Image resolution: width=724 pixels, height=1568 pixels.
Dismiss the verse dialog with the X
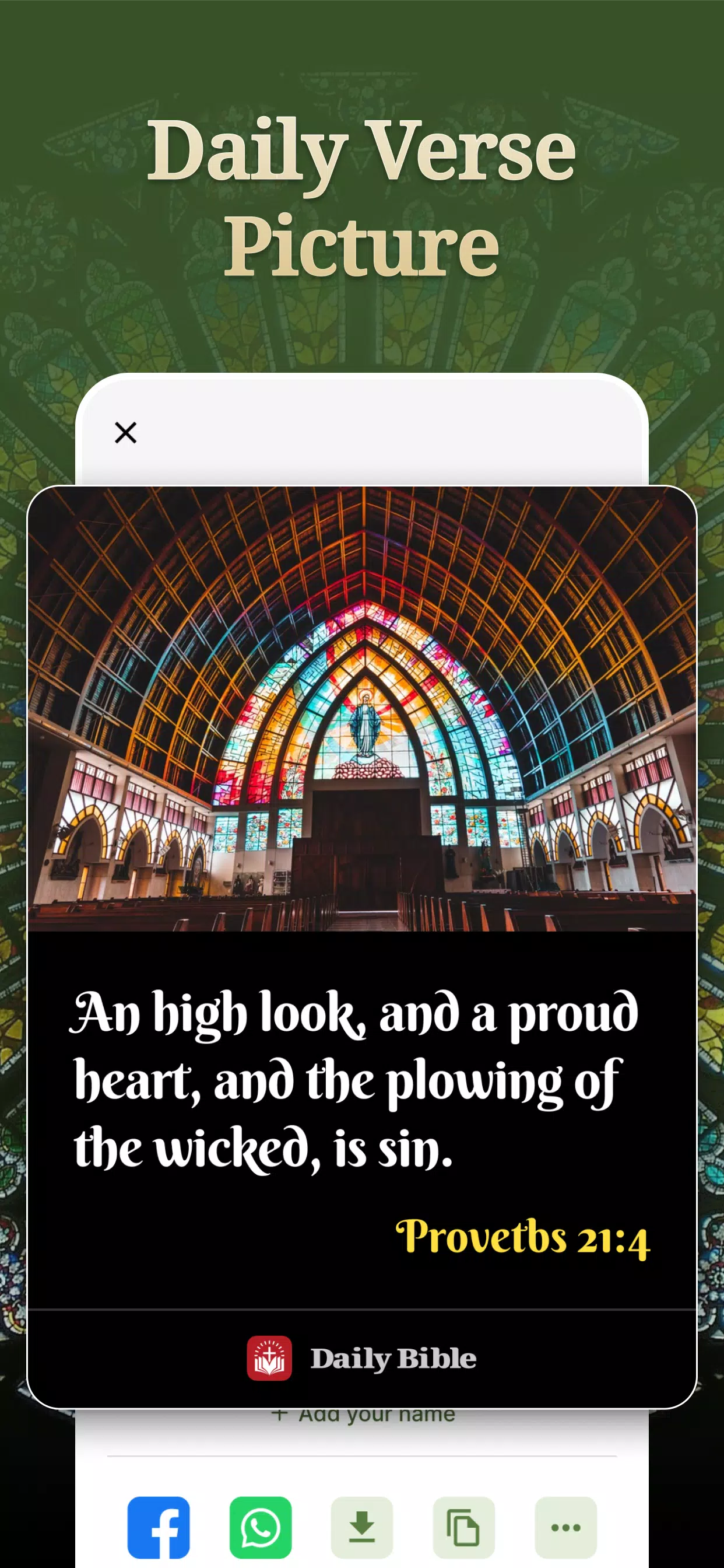(125, 433)
